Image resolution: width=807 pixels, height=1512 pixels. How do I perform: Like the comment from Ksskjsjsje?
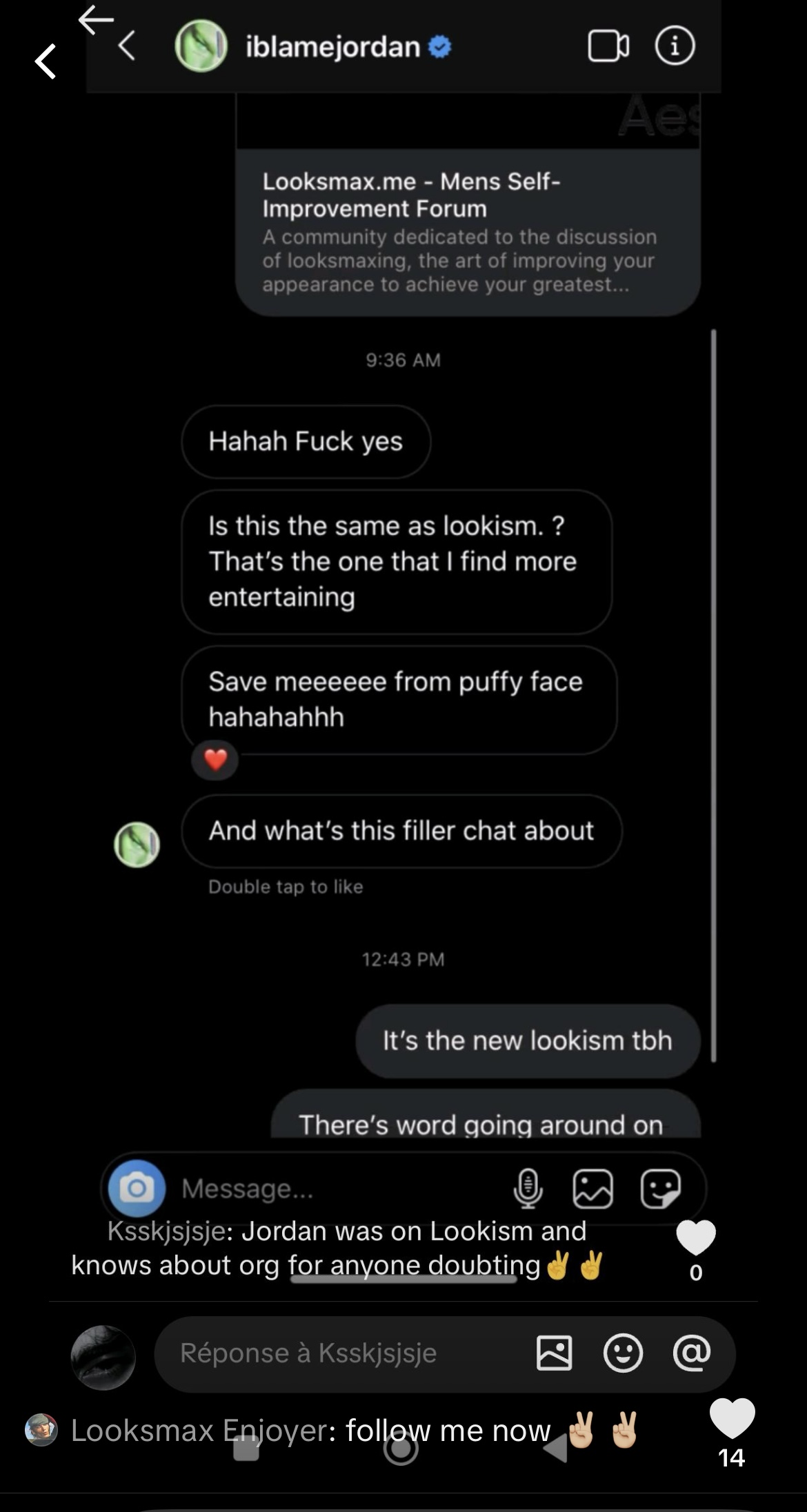tap(695, 1238)
